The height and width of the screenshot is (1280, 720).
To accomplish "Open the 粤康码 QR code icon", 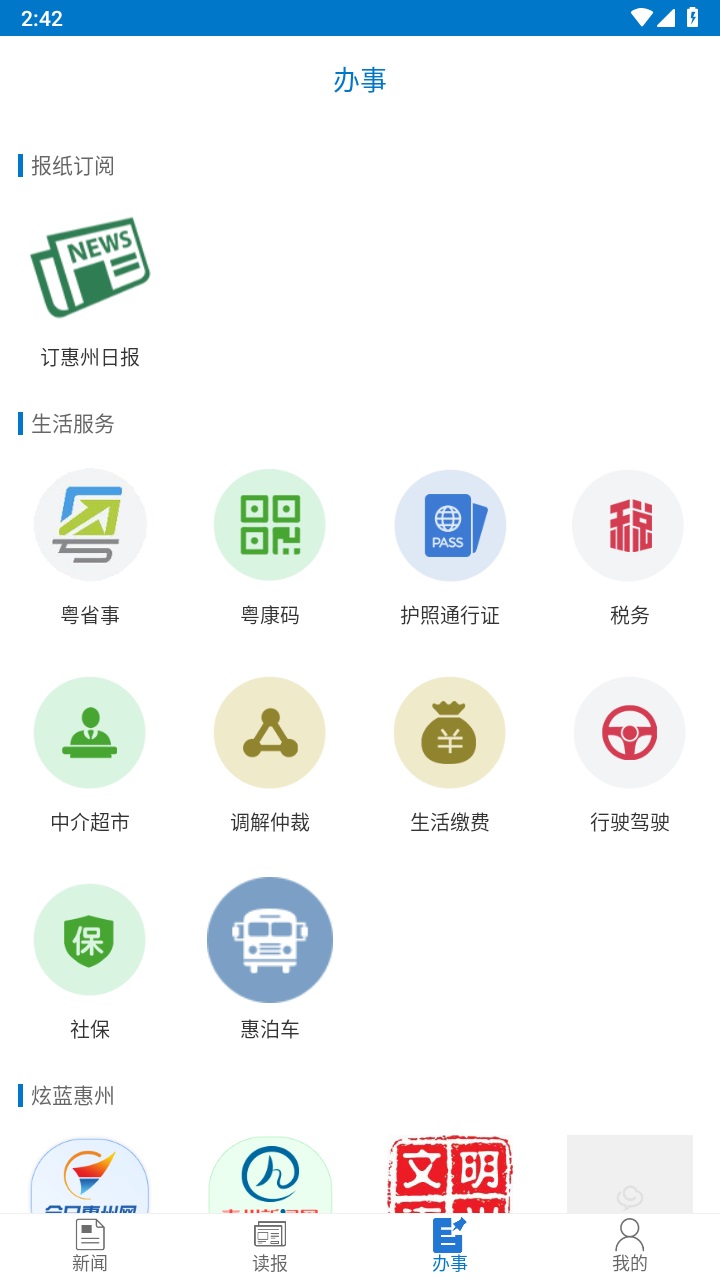I will [269, 524].
